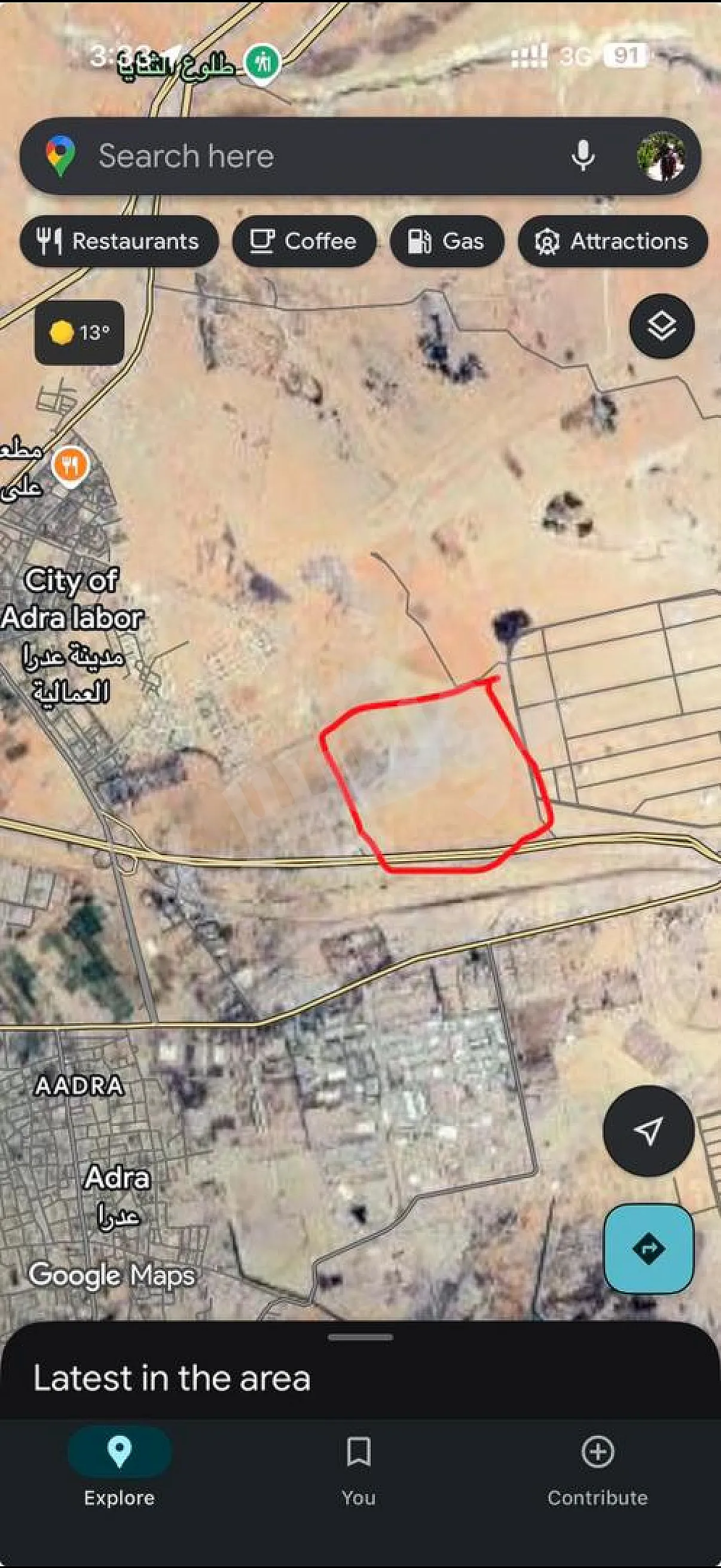Select the Restaurants chip
This screenshot has width=721, height=1568.
pyautogui.click(x=118, y=242)
